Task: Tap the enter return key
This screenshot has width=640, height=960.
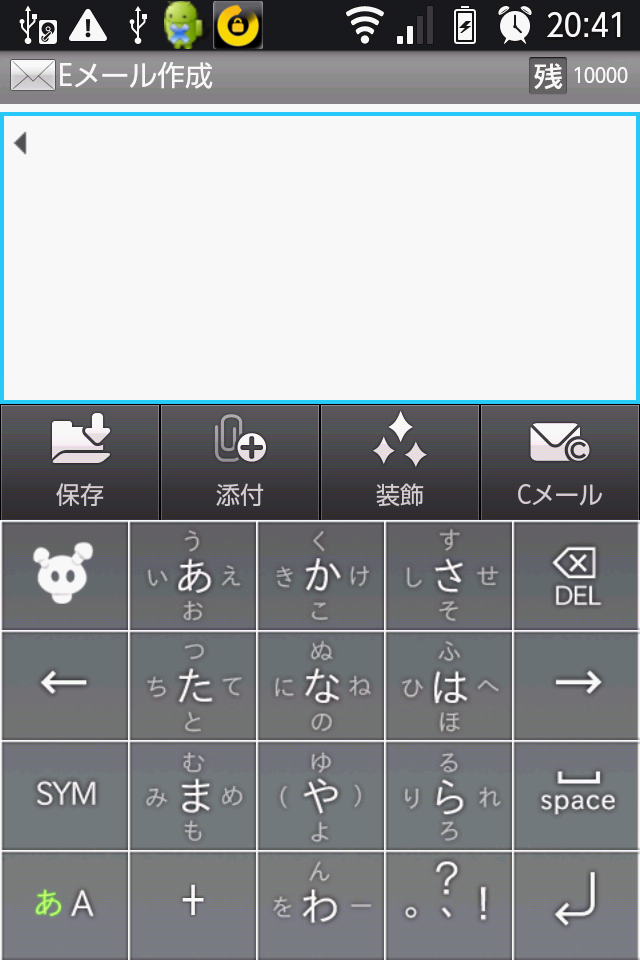Action: [x=577, y=904]
